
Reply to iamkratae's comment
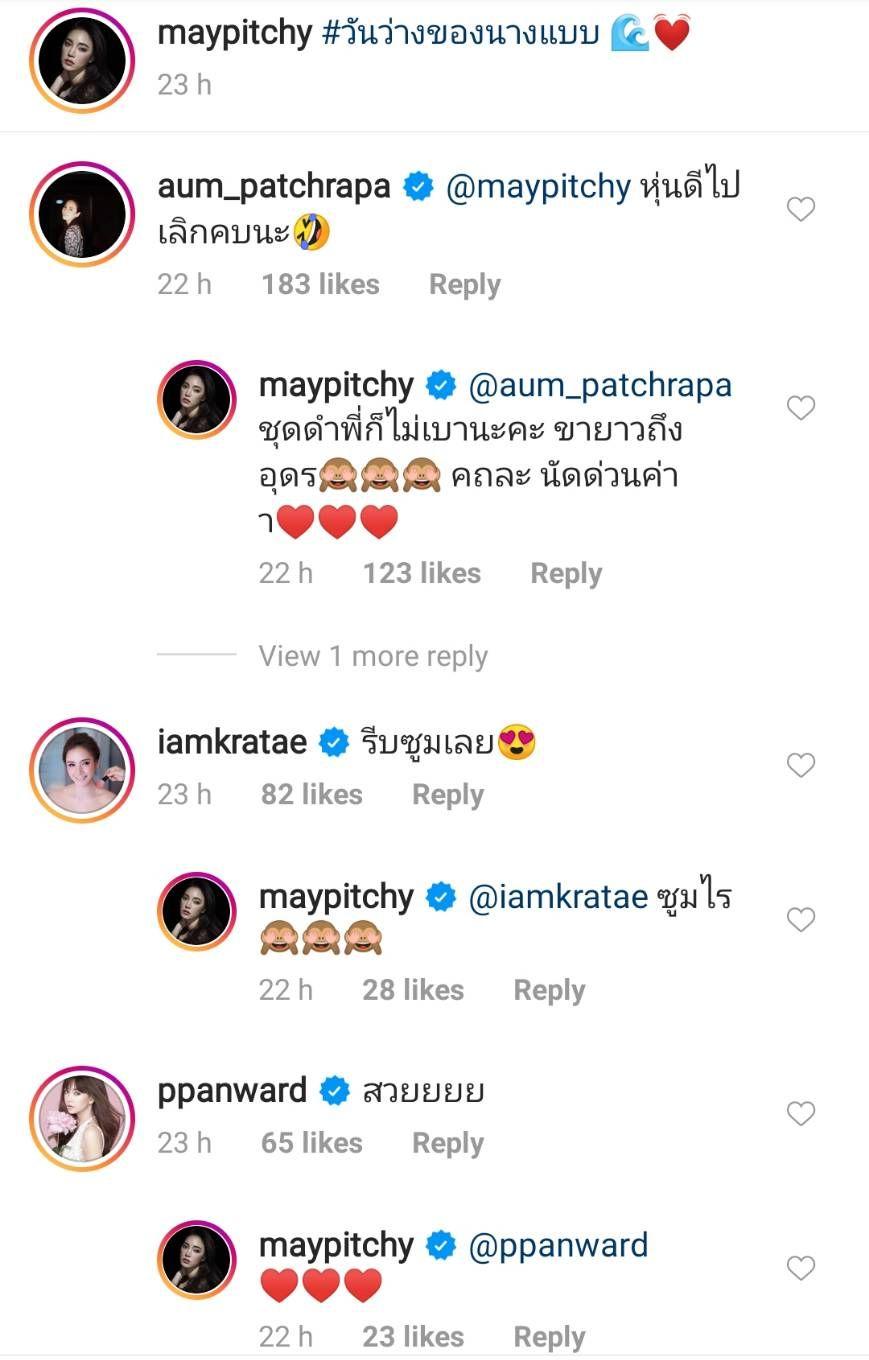[447, 795]
